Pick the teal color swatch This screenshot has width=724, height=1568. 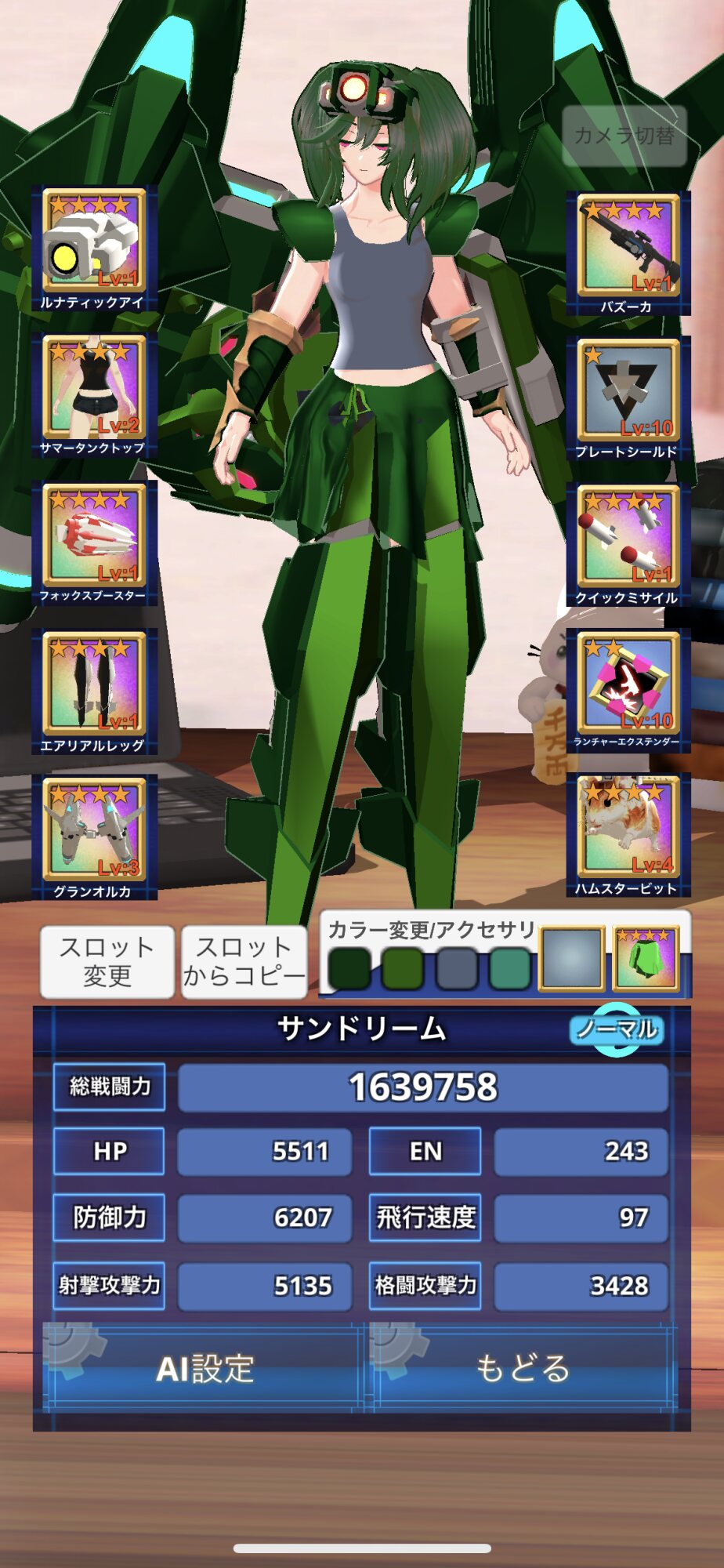pos(510,969)
